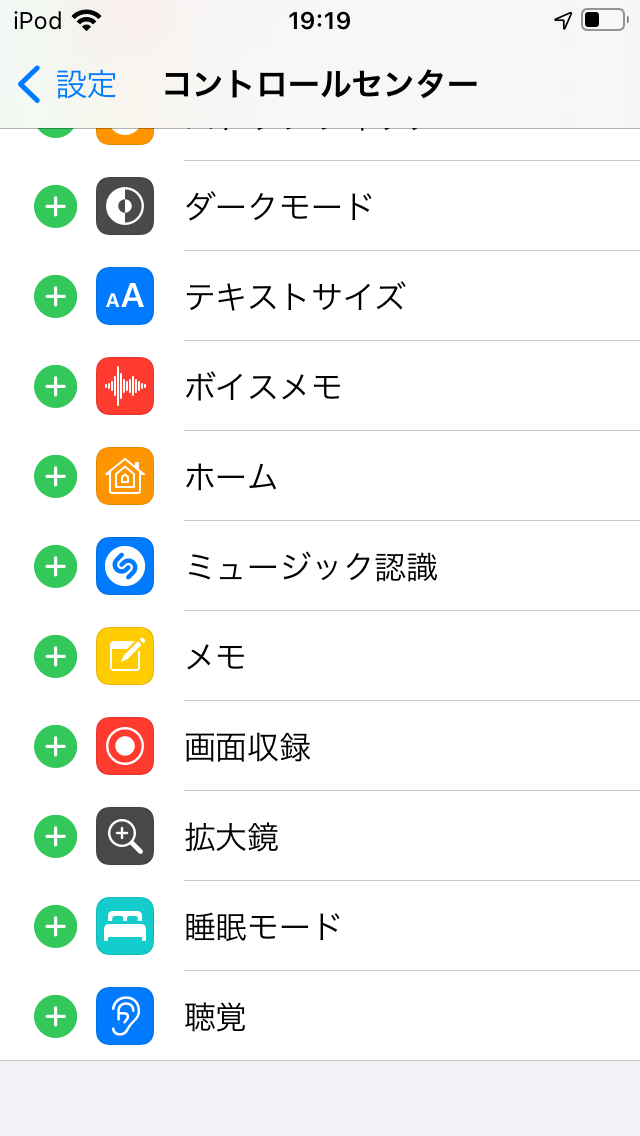This screenshot has width=640, height=1136.
Task: Add テキストサイズ control
Action: point(55,296)
